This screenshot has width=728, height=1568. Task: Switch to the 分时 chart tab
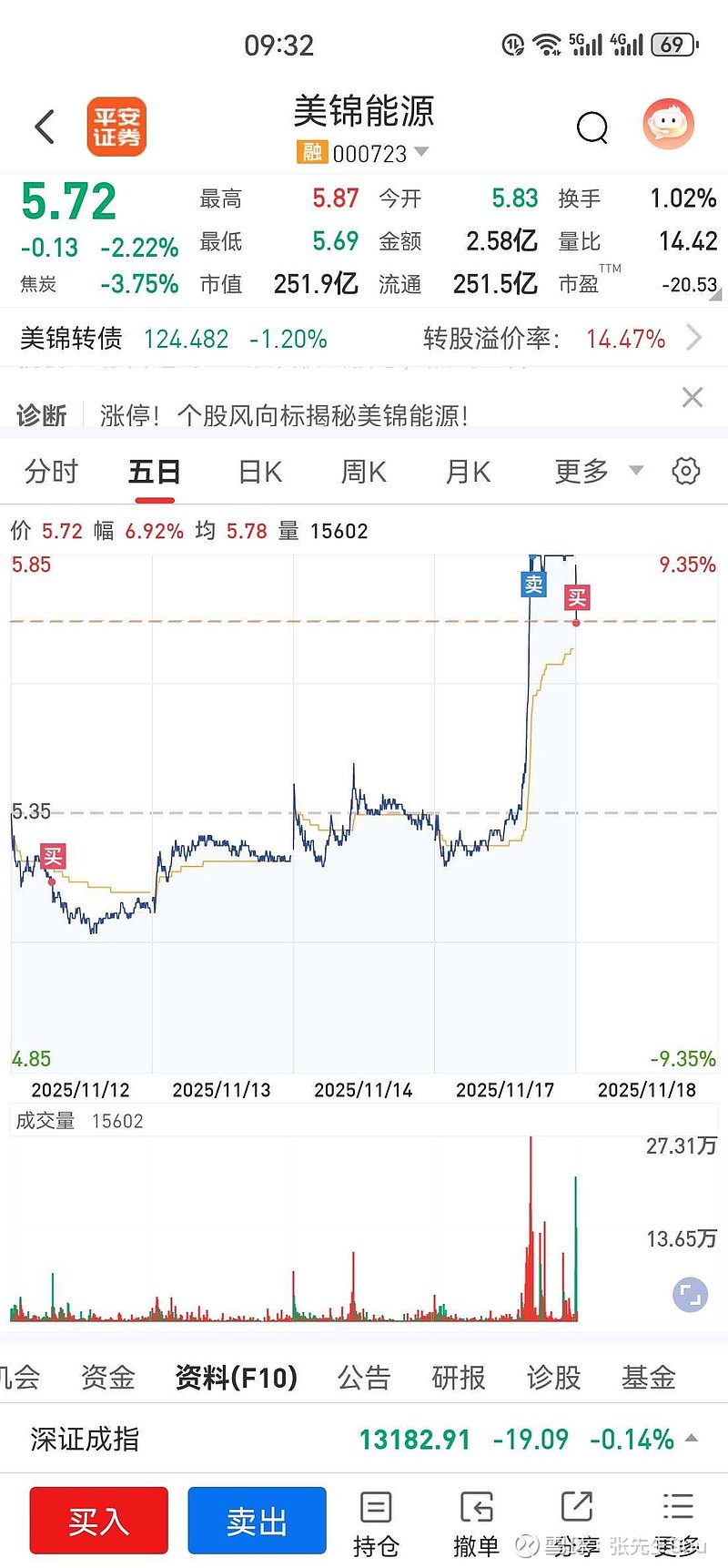51,472
